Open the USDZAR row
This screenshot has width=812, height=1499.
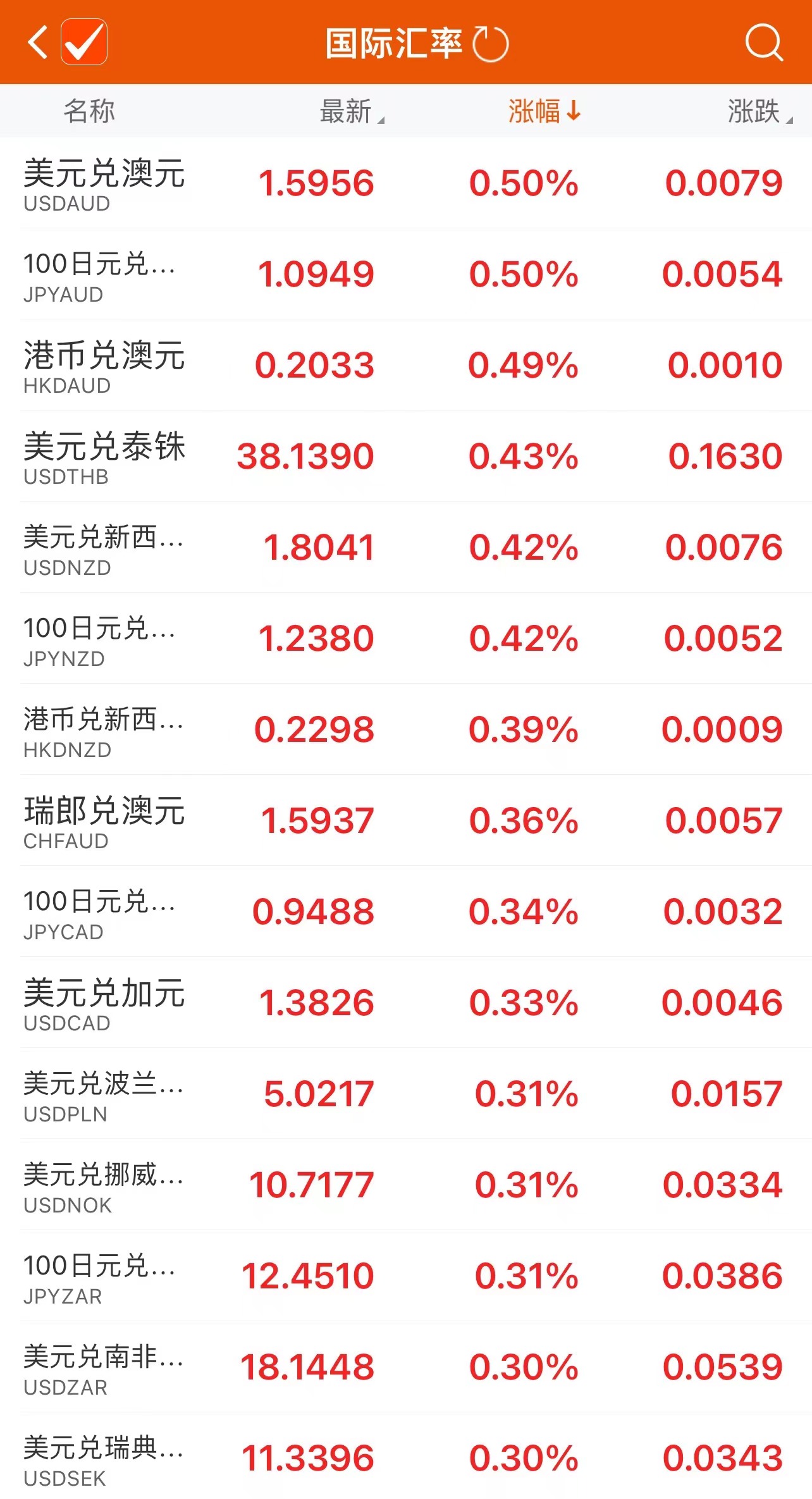click(406, 1367)
